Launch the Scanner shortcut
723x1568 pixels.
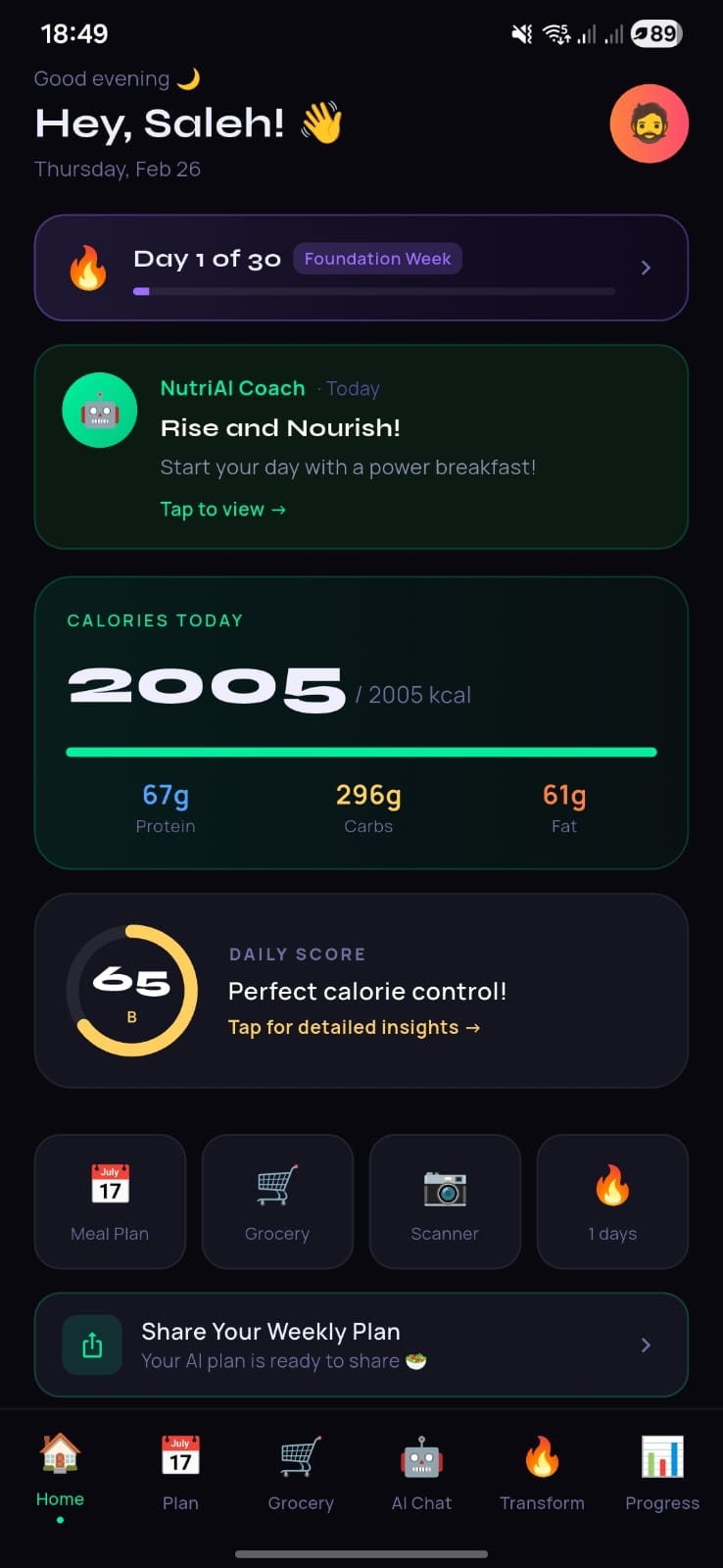click(x=445, y=1201)
